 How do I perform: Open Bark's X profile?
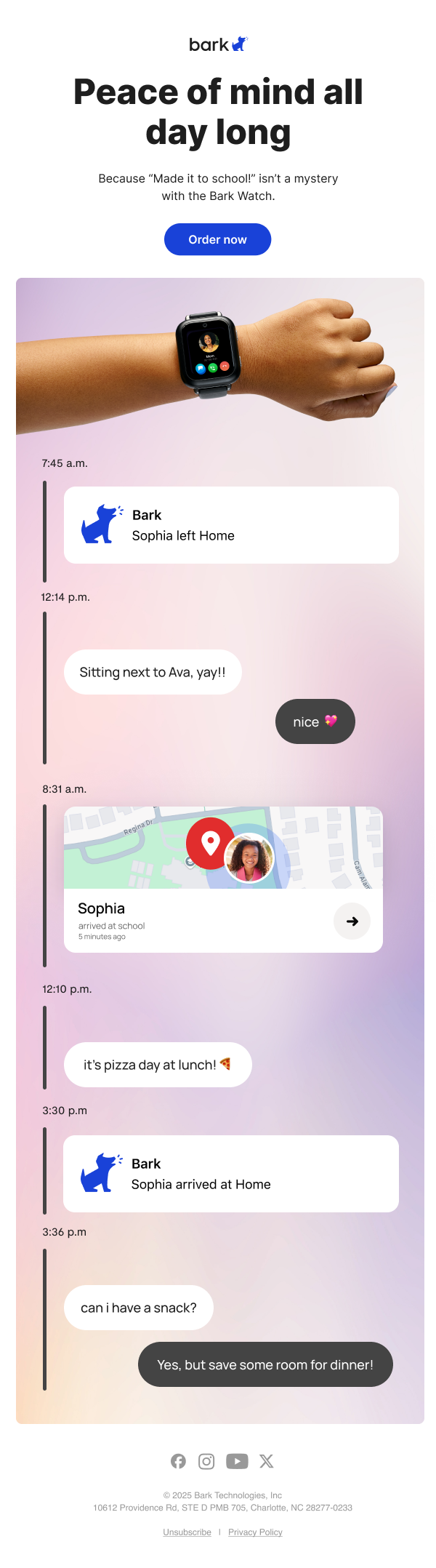click(267, 1461)
